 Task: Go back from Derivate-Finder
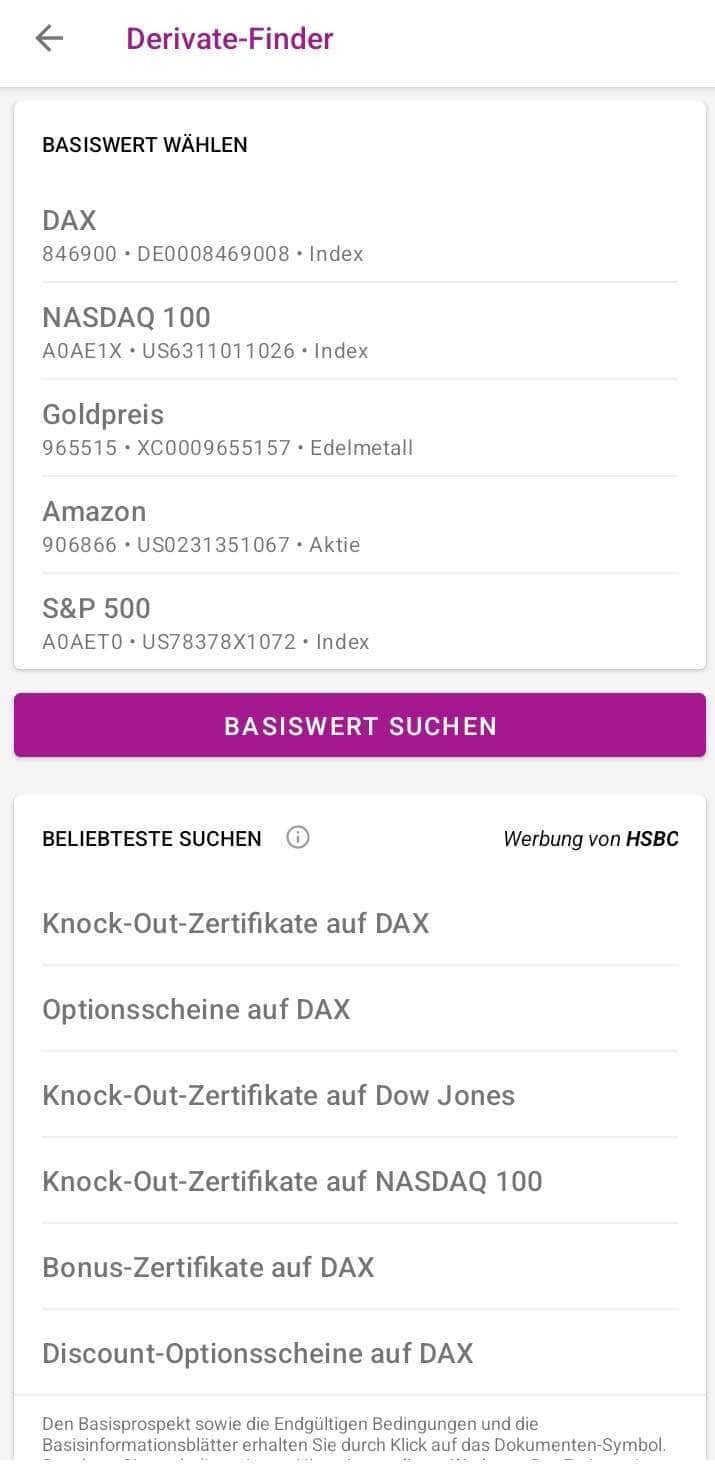point(49,39)
